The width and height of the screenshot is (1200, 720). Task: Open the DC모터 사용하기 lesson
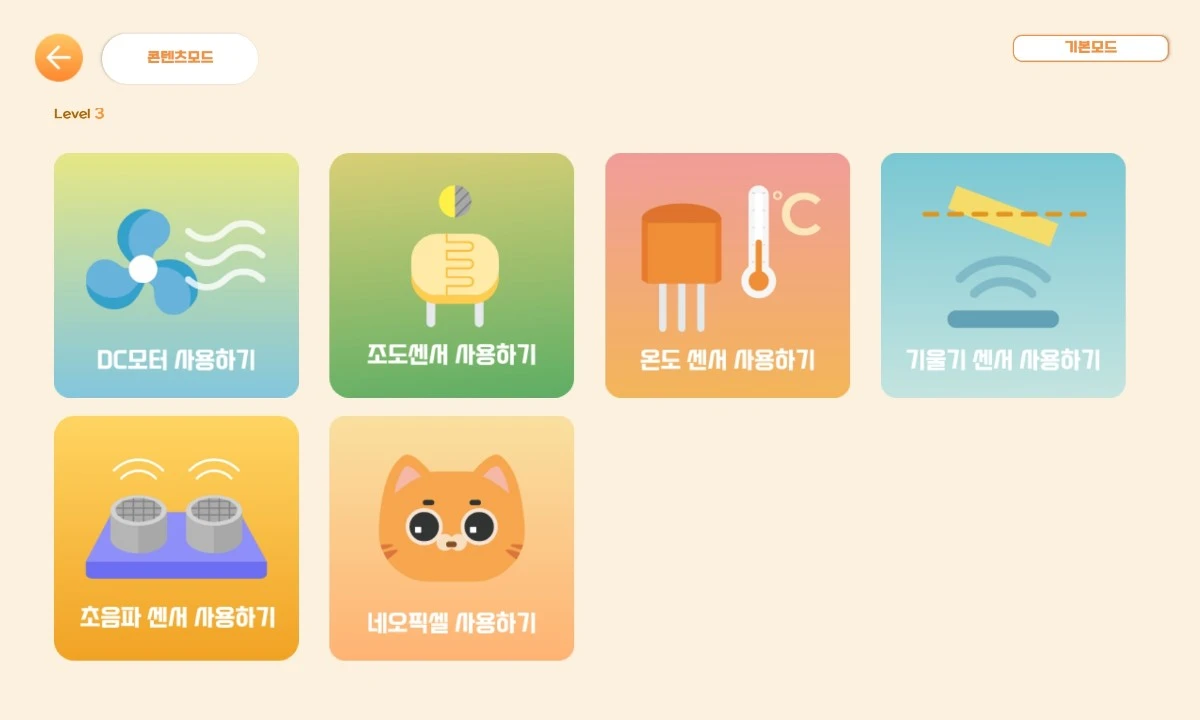click(176, 275)
